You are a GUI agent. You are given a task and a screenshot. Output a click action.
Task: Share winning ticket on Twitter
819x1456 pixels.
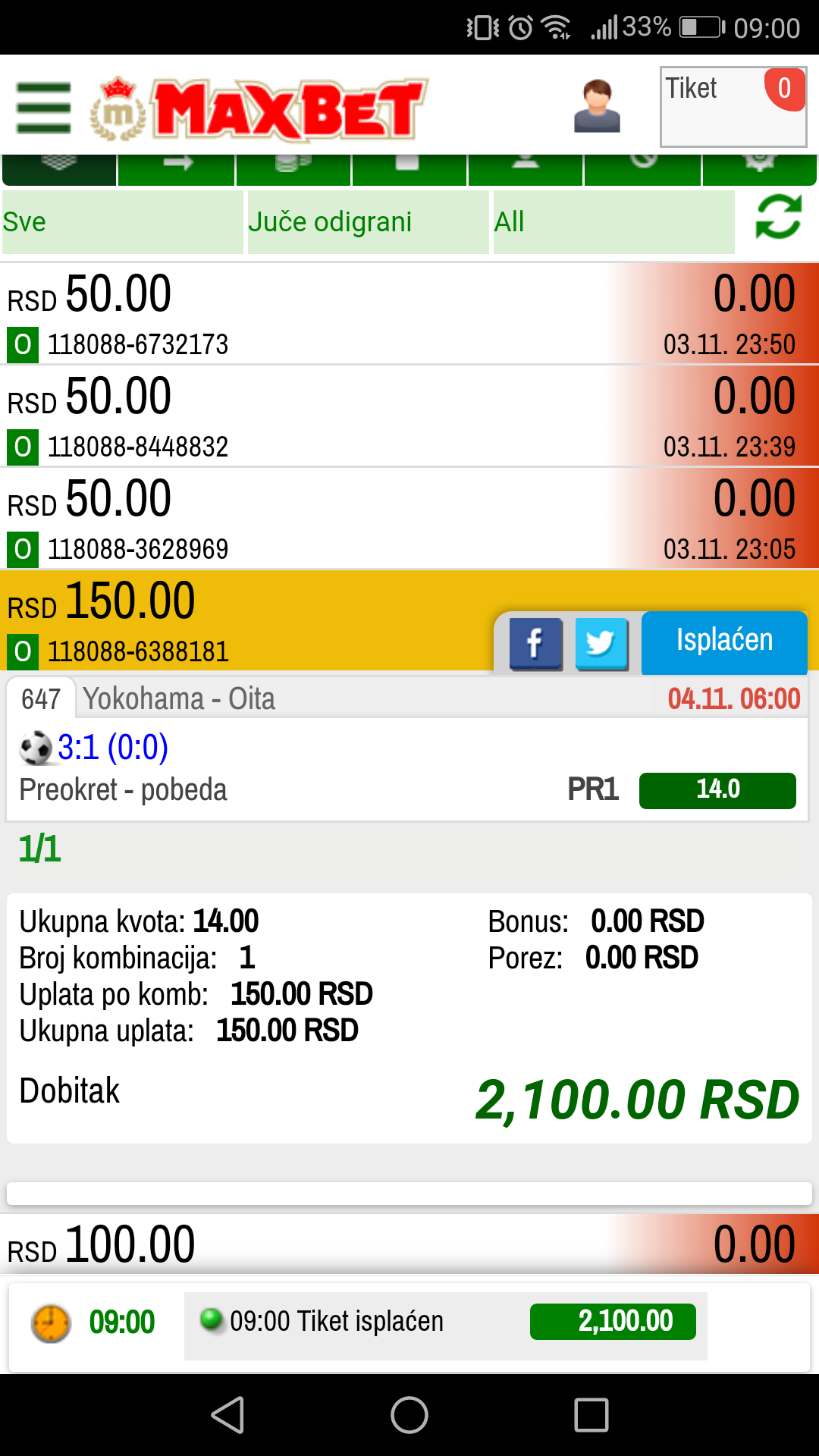point(602,644)
